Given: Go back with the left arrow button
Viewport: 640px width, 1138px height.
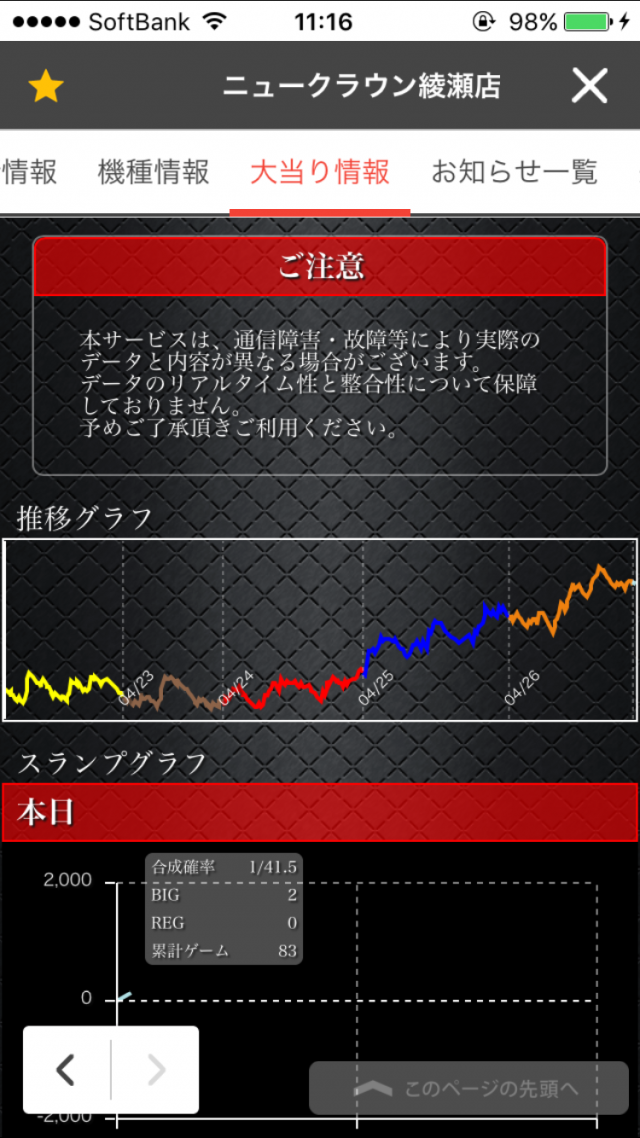Looking at the screenshot, I should [66, 1070].
